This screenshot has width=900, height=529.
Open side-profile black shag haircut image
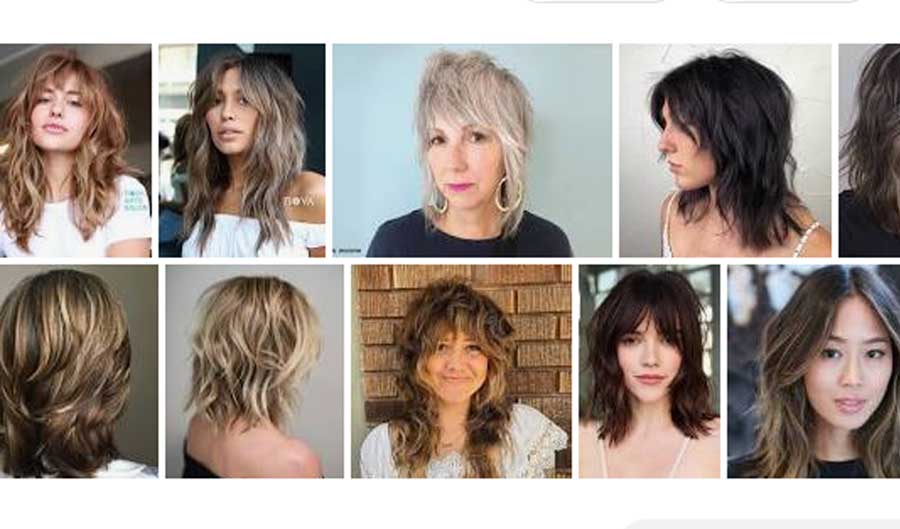(725, 150)
